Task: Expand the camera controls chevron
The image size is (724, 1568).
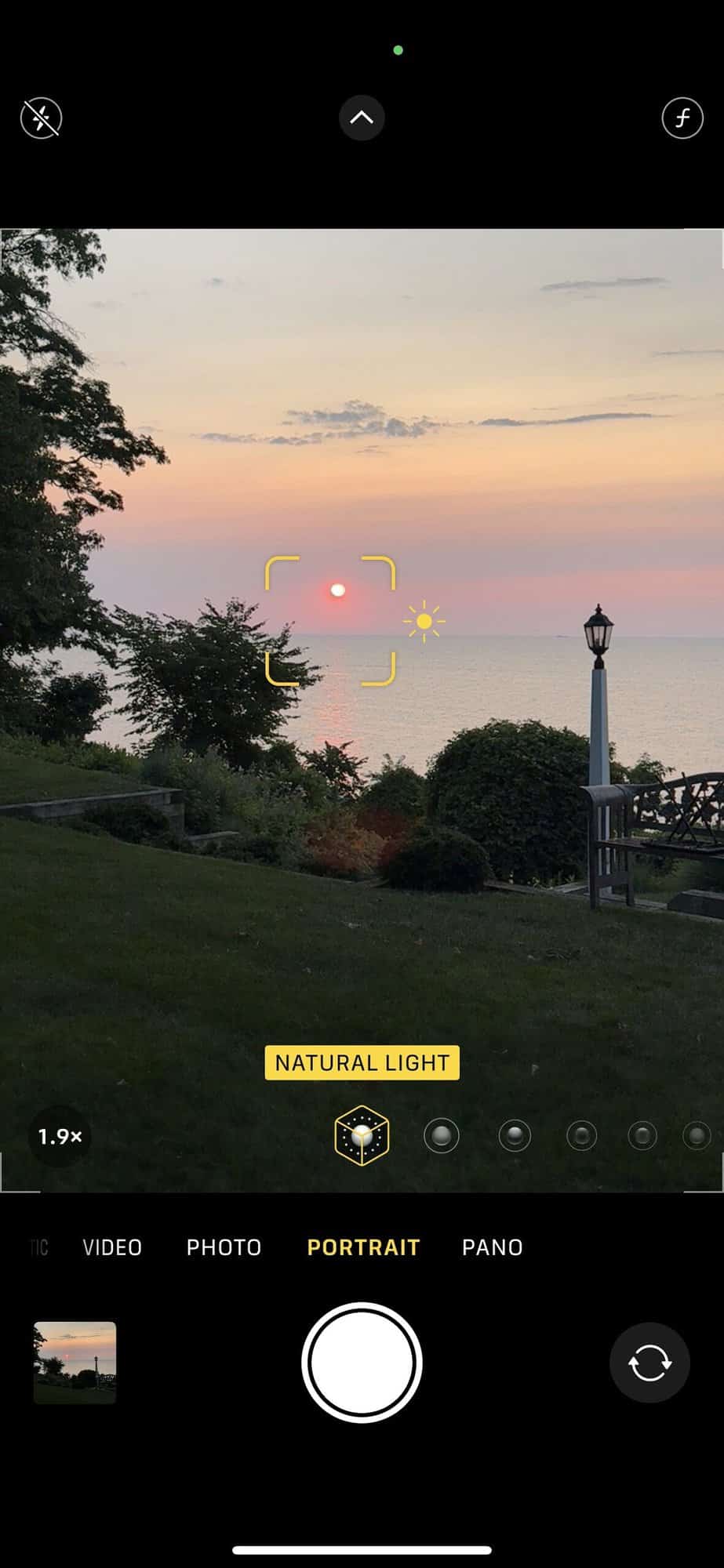Action: point(362,118)
